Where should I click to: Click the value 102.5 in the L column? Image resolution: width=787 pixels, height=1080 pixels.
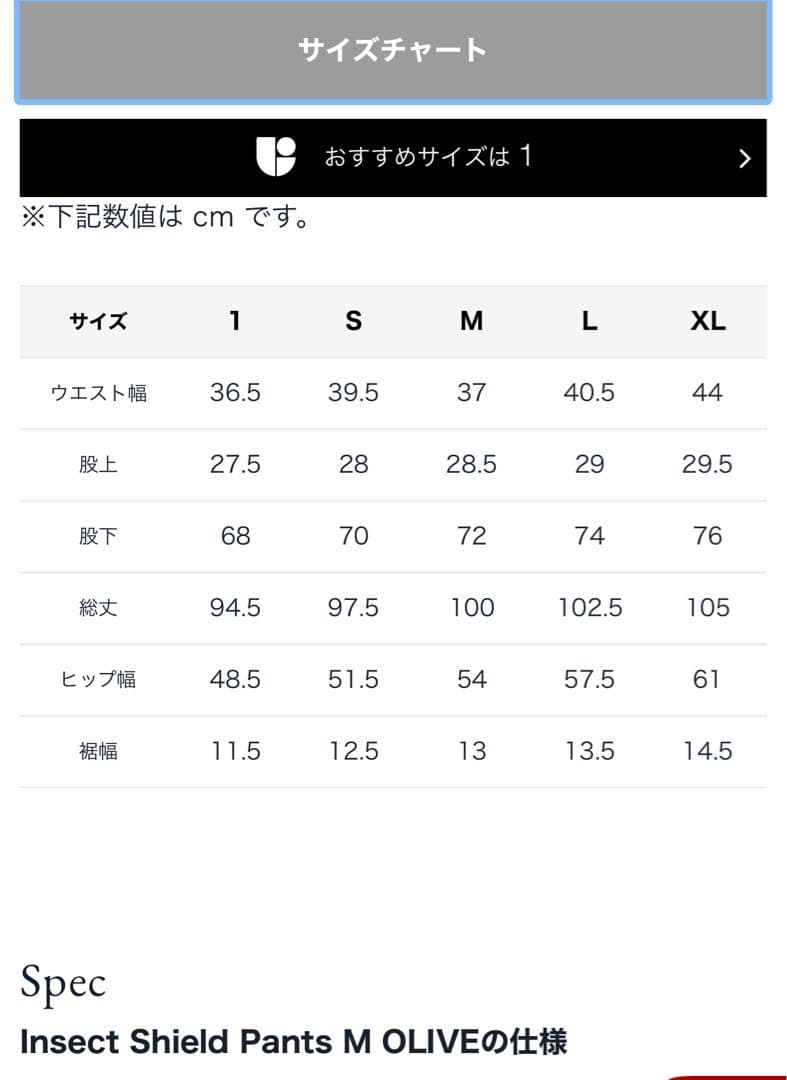[589, 607]
